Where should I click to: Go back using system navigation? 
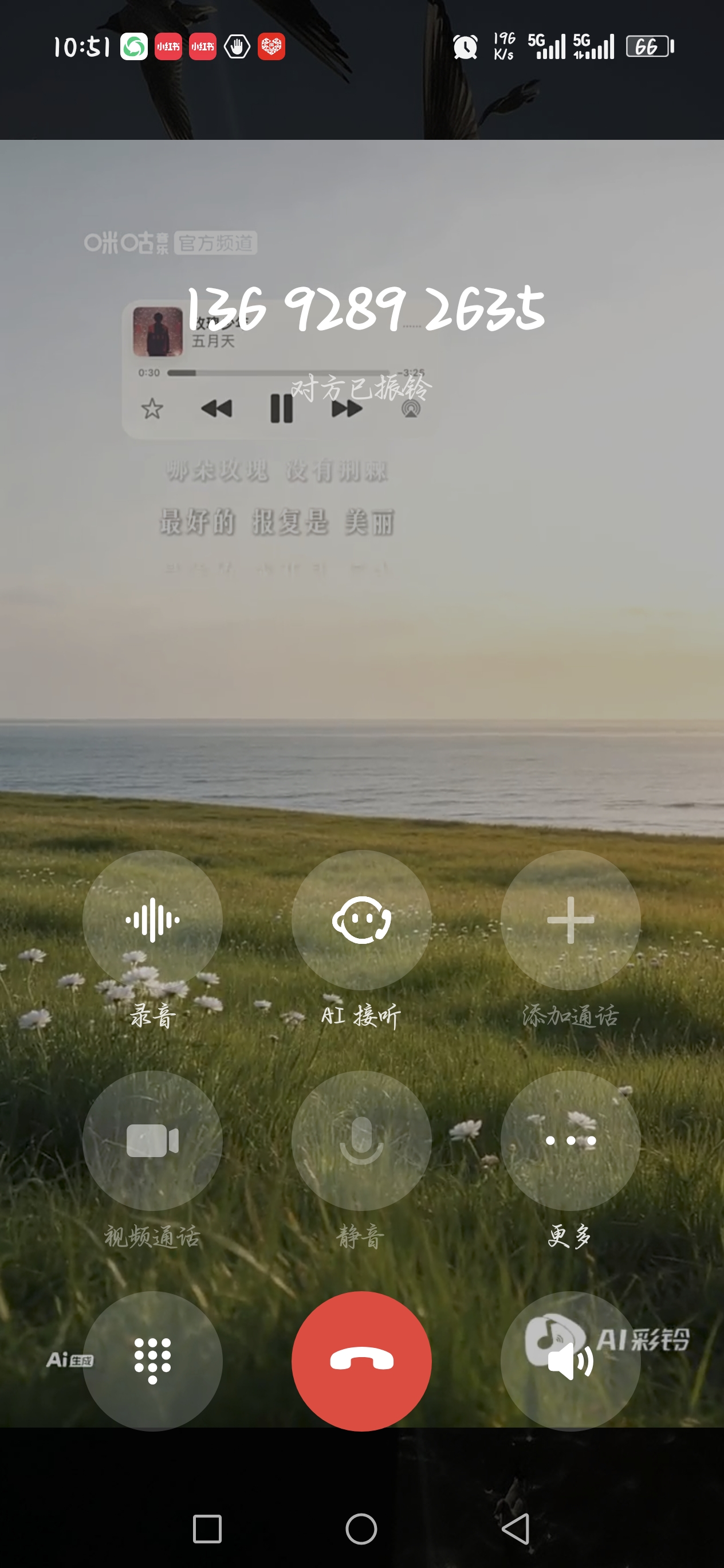click(x=516, y=1528)
